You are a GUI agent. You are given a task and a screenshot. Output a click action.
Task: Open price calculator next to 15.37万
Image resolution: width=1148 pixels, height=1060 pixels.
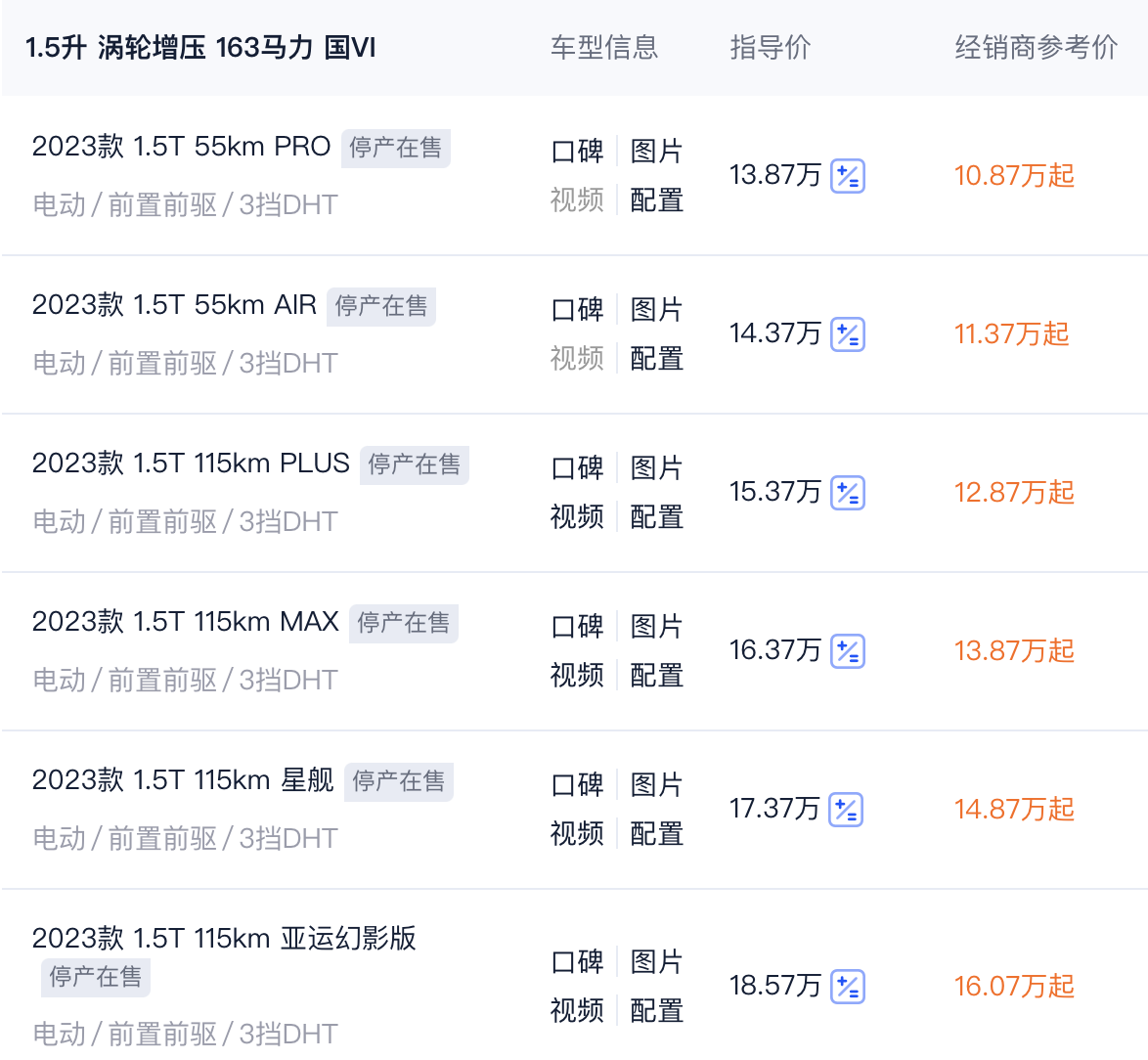coord(847,493)
